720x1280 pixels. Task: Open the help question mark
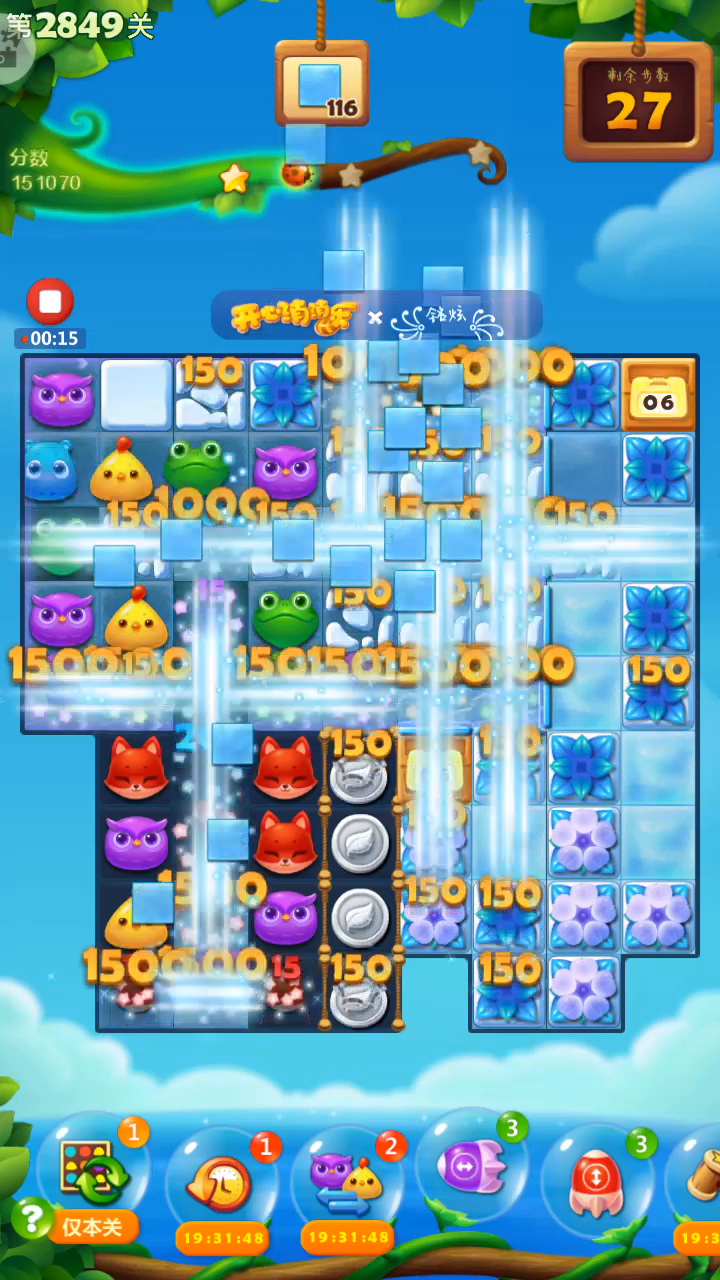tap(32, 1217)
